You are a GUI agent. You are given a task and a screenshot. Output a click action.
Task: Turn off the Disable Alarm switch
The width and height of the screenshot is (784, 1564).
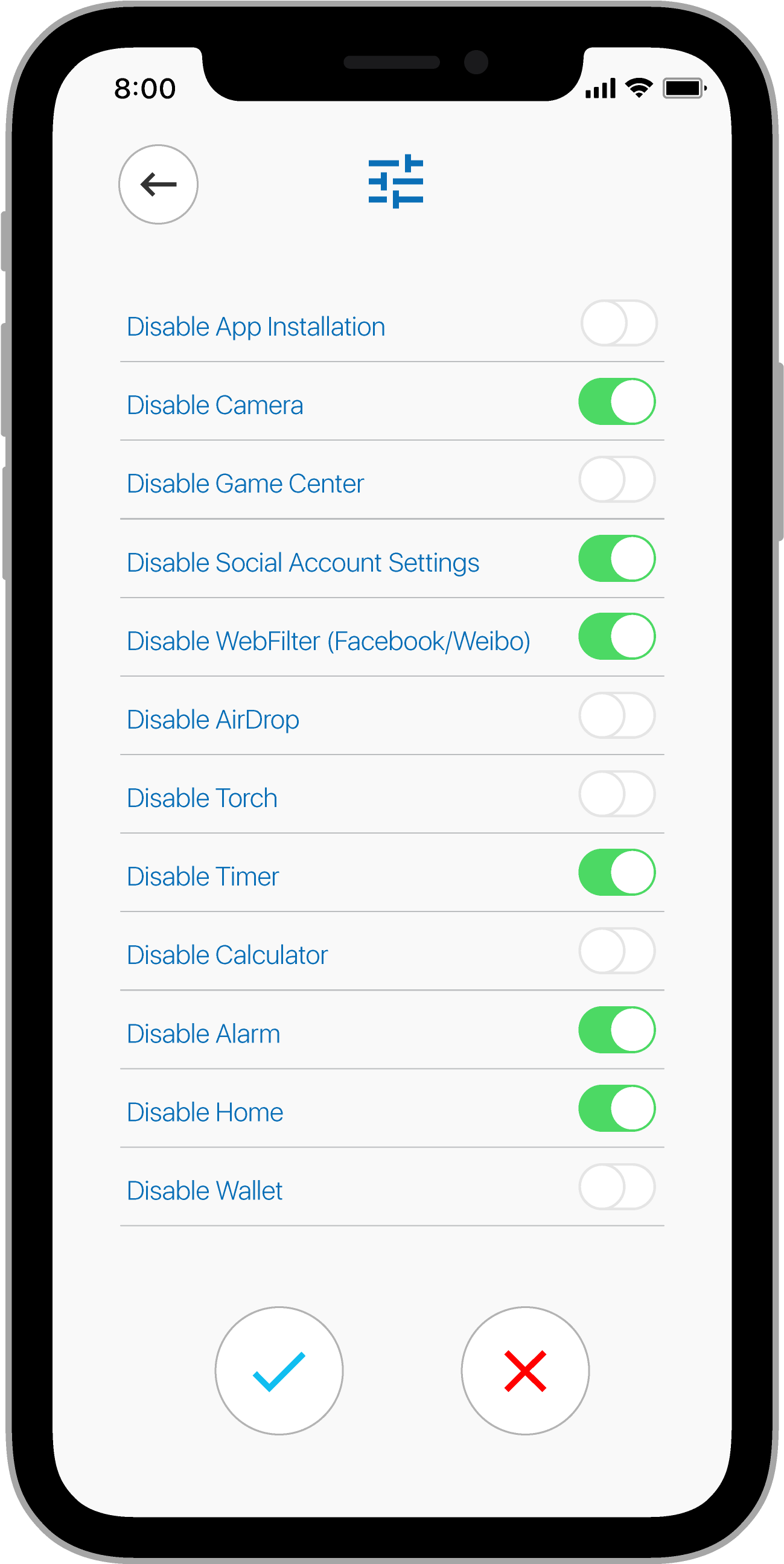[616, 1029]
